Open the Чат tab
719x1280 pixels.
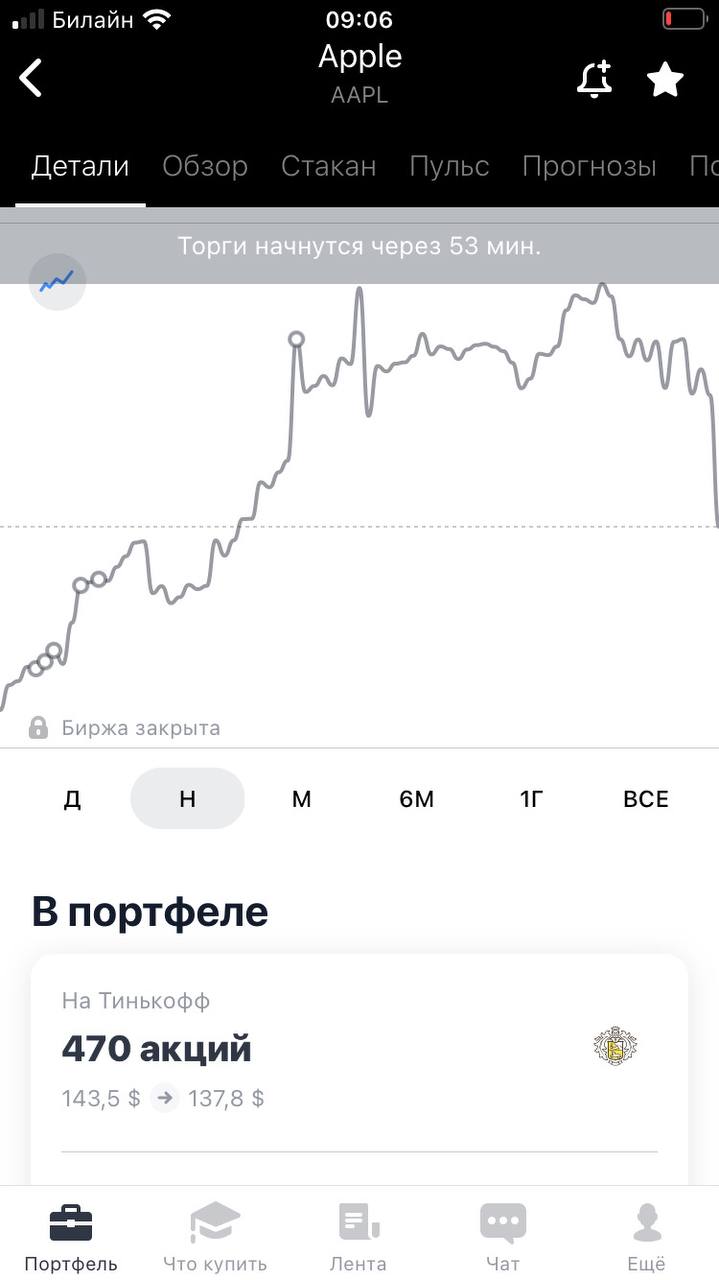[503, 1237]
